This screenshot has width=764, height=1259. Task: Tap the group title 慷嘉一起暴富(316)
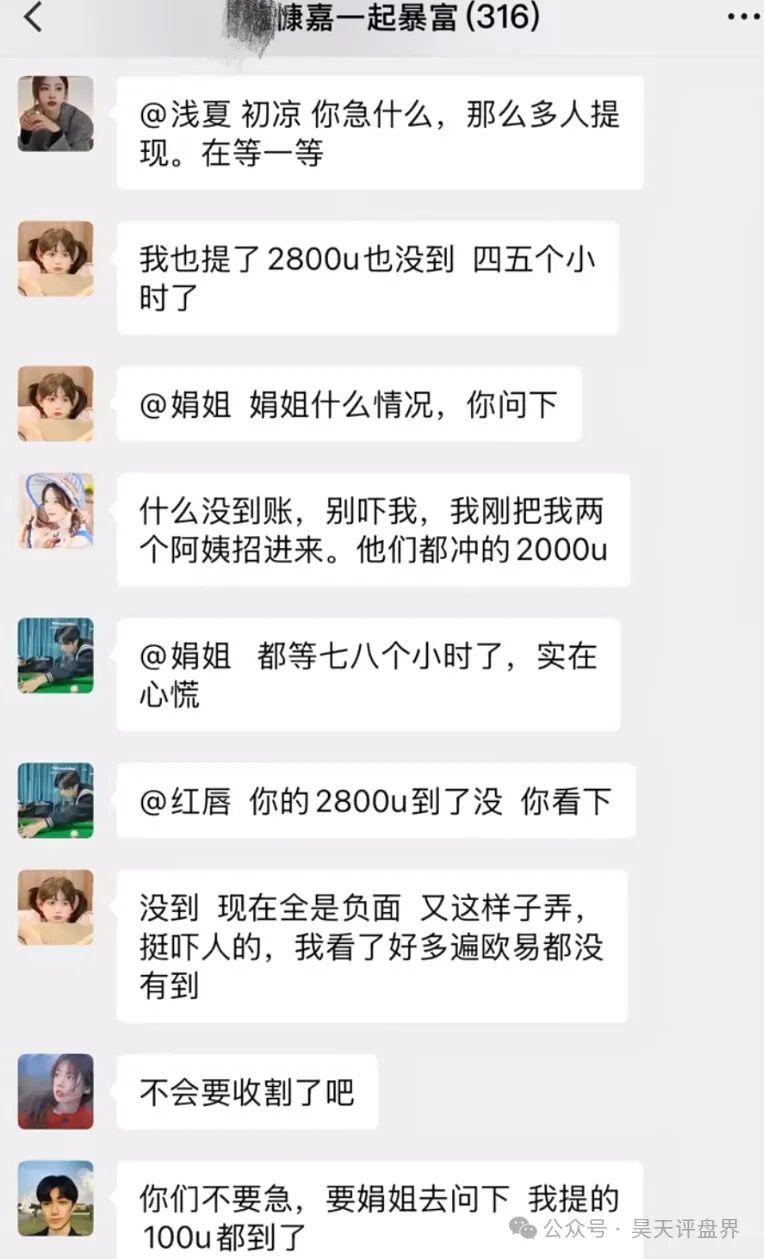coord(382,16)
